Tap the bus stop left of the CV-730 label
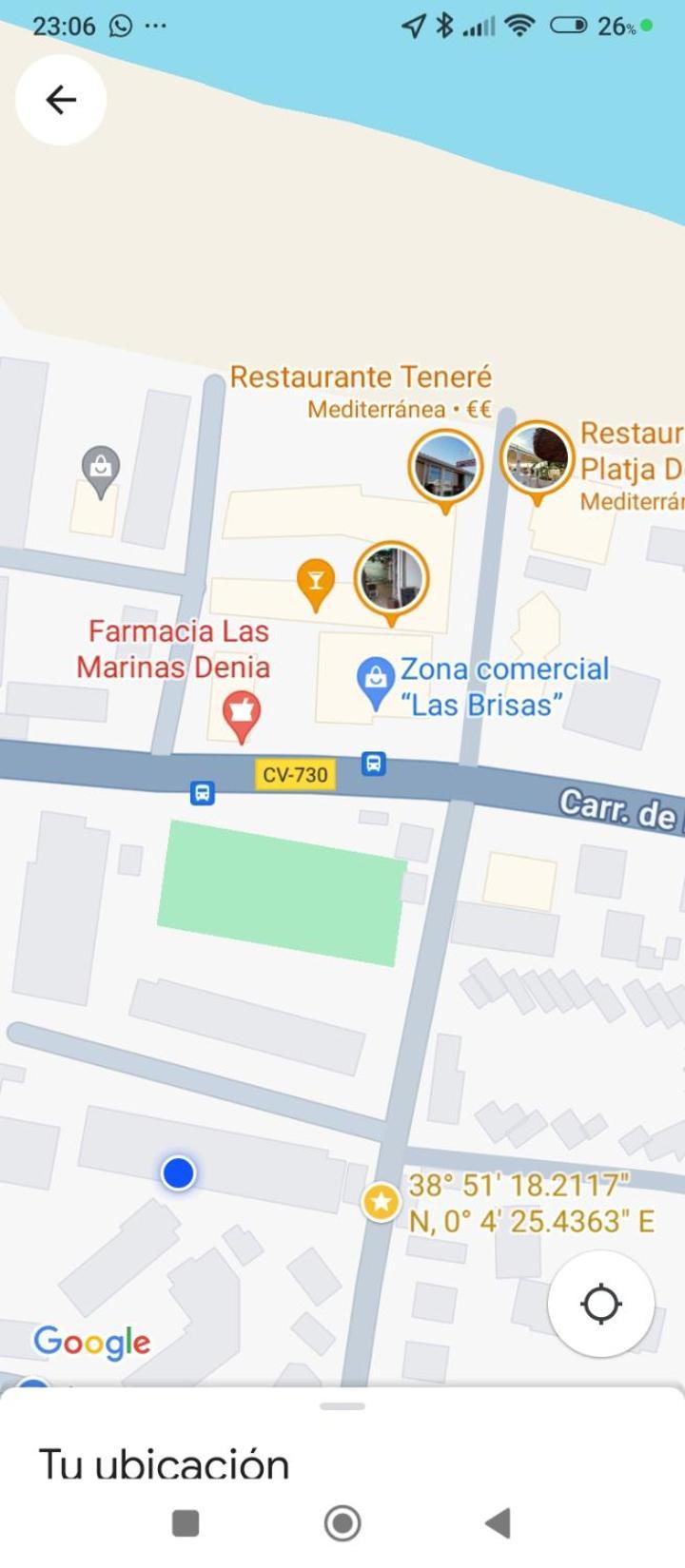Screen dimensions: 685x1568 pyautogui.click(x=202, y=792)
